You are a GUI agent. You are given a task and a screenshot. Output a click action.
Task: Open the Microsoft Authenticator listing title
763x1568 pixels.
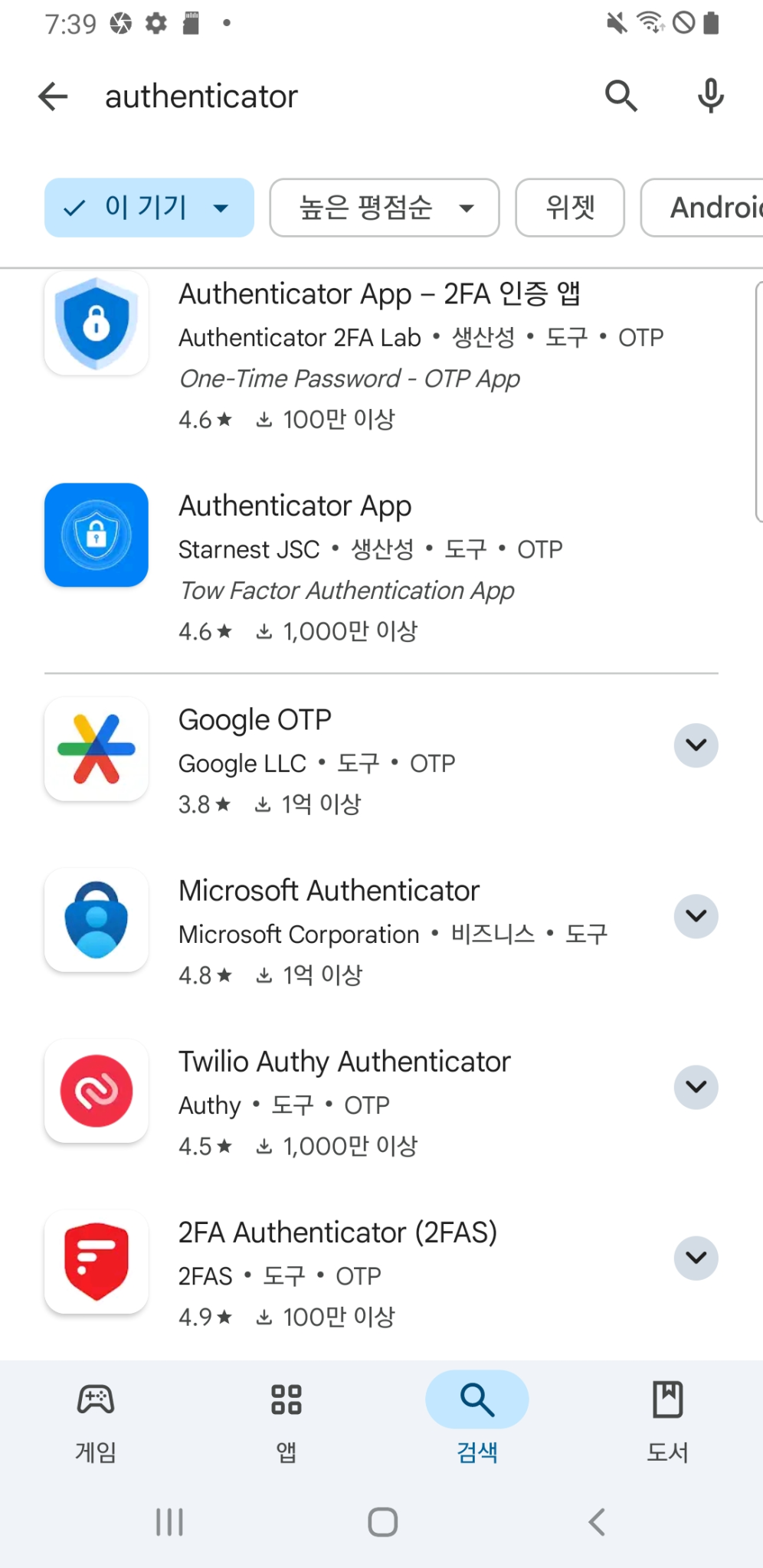(328, 890)
